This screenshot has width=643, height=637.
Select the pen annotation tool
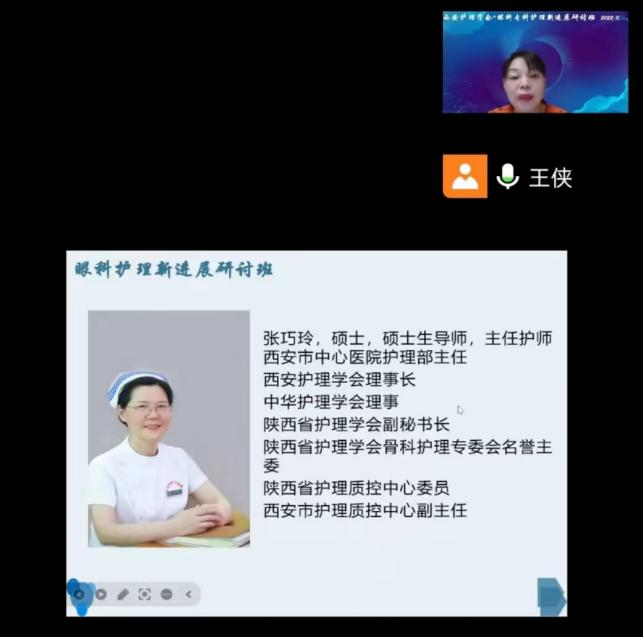click(x=123, y=594)
